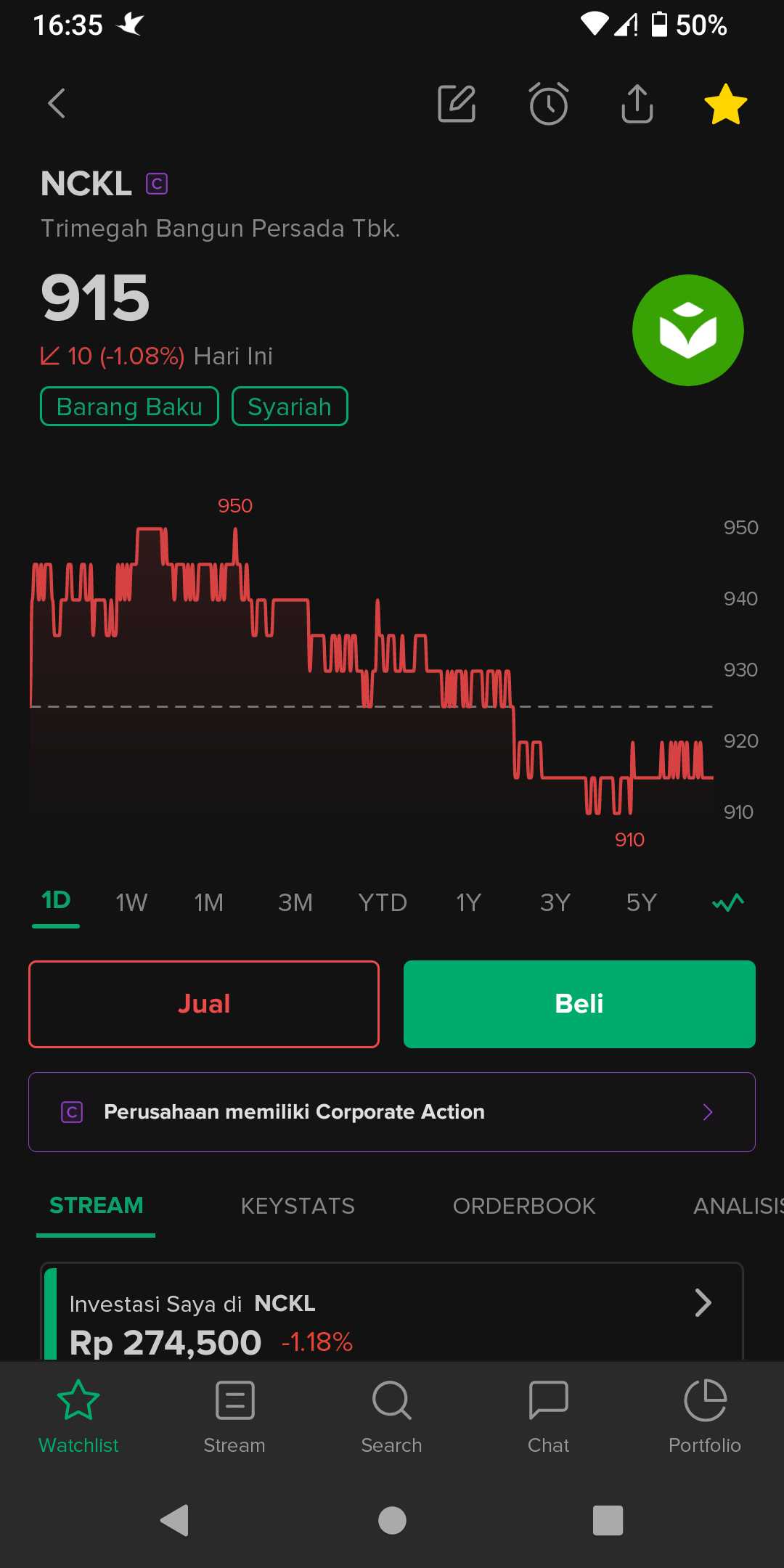Viewport: 784px width, 1568px height.
Task: Open the Chat tab in bottom navigation
Action: pos(548,1416)
